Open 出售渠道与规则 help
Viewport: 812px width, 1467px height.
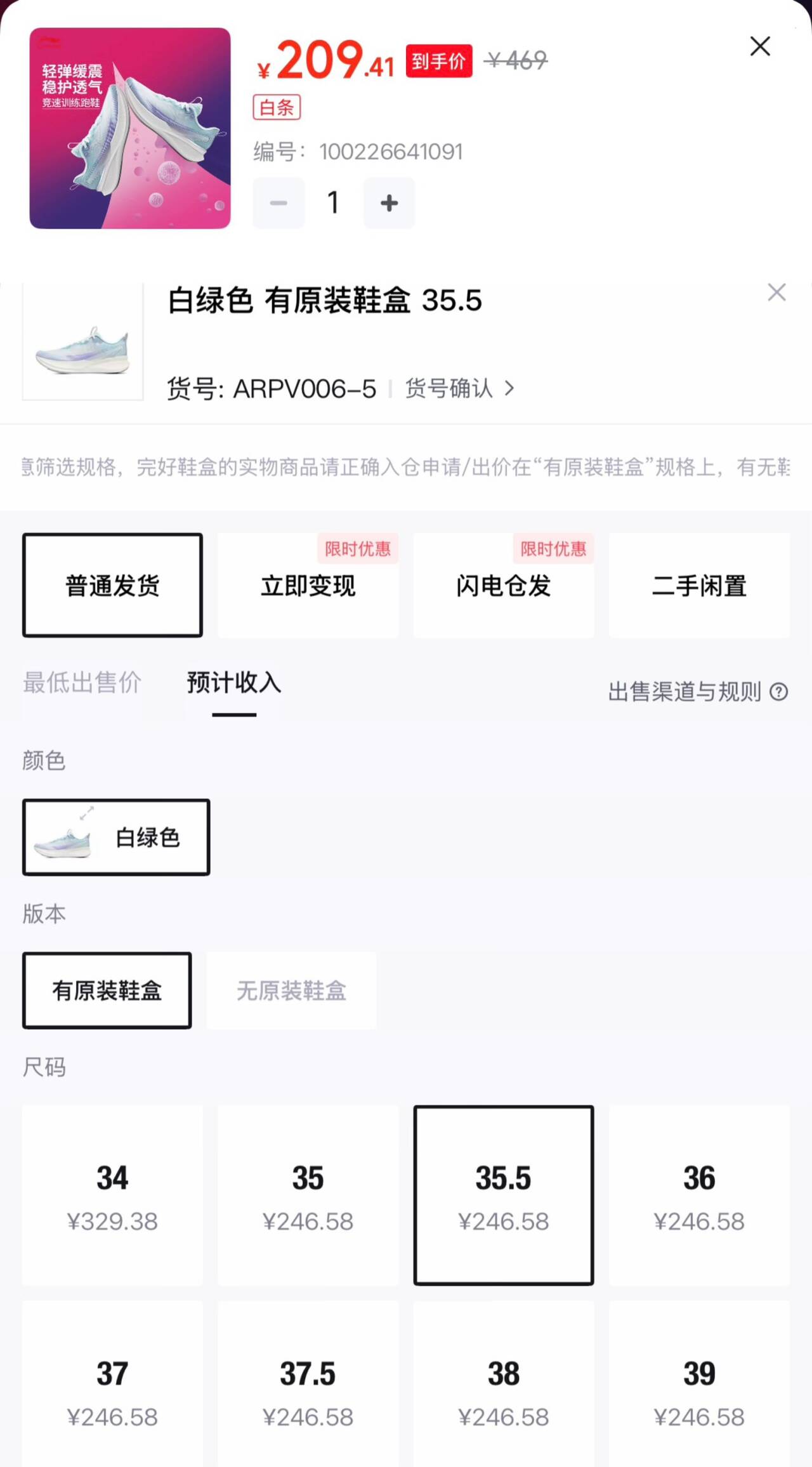(x=697, y=692)
